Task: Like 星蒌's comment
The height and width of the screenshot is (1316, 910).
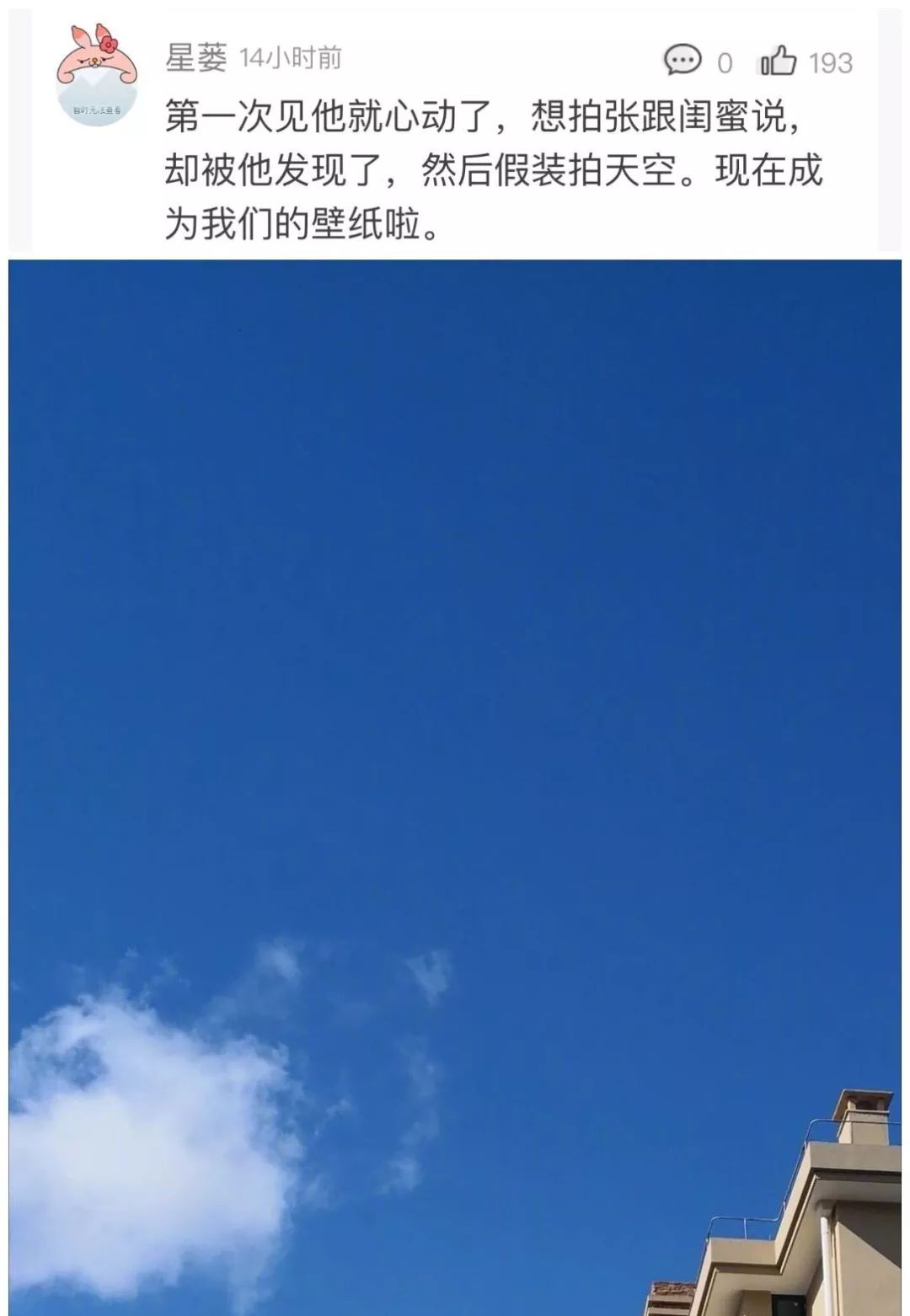Action: coord(778,62)
